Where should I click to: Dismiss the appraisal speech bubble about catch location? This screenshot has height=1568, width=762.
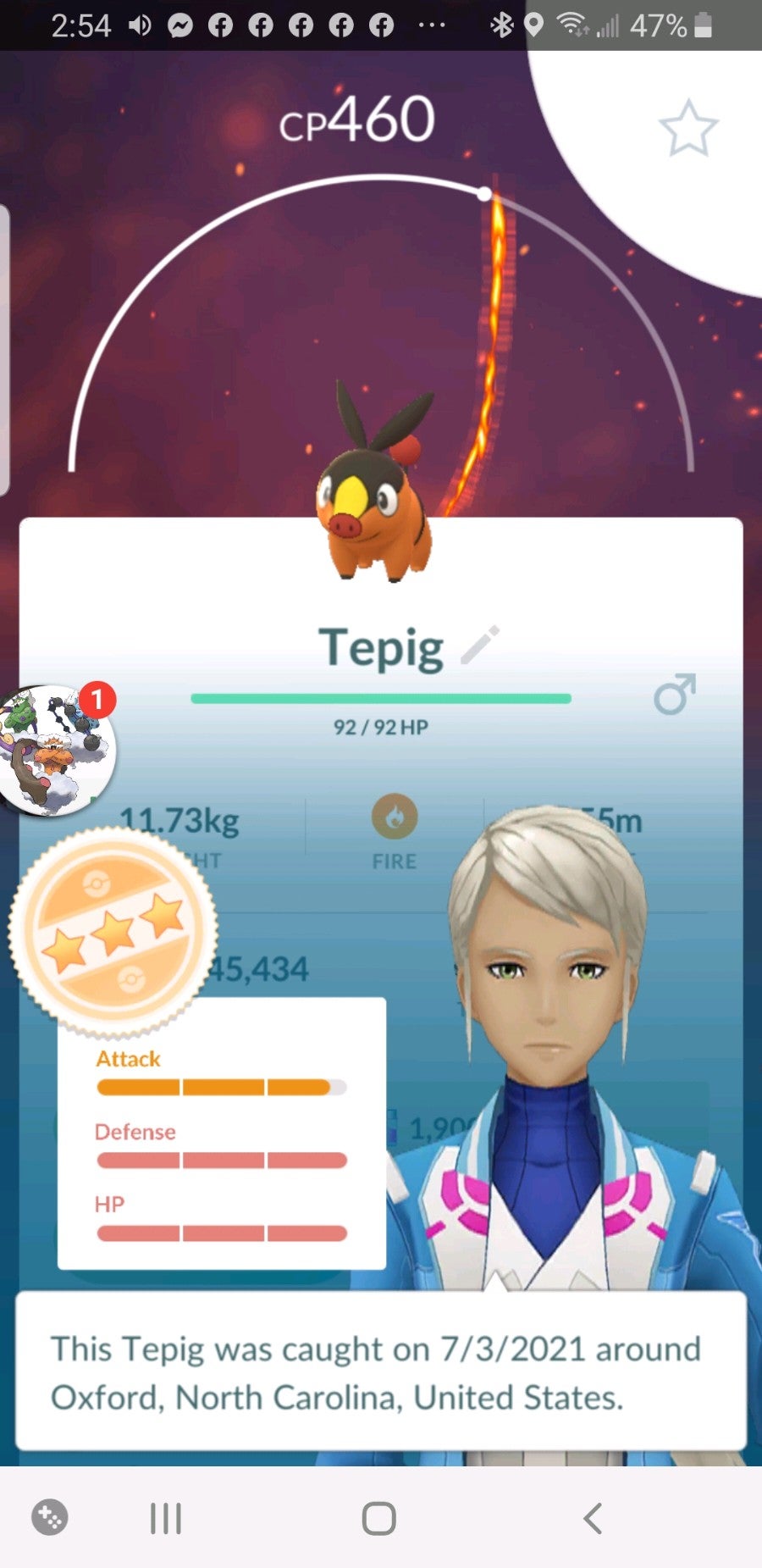pyautogui.click(x=381, y=1372)
